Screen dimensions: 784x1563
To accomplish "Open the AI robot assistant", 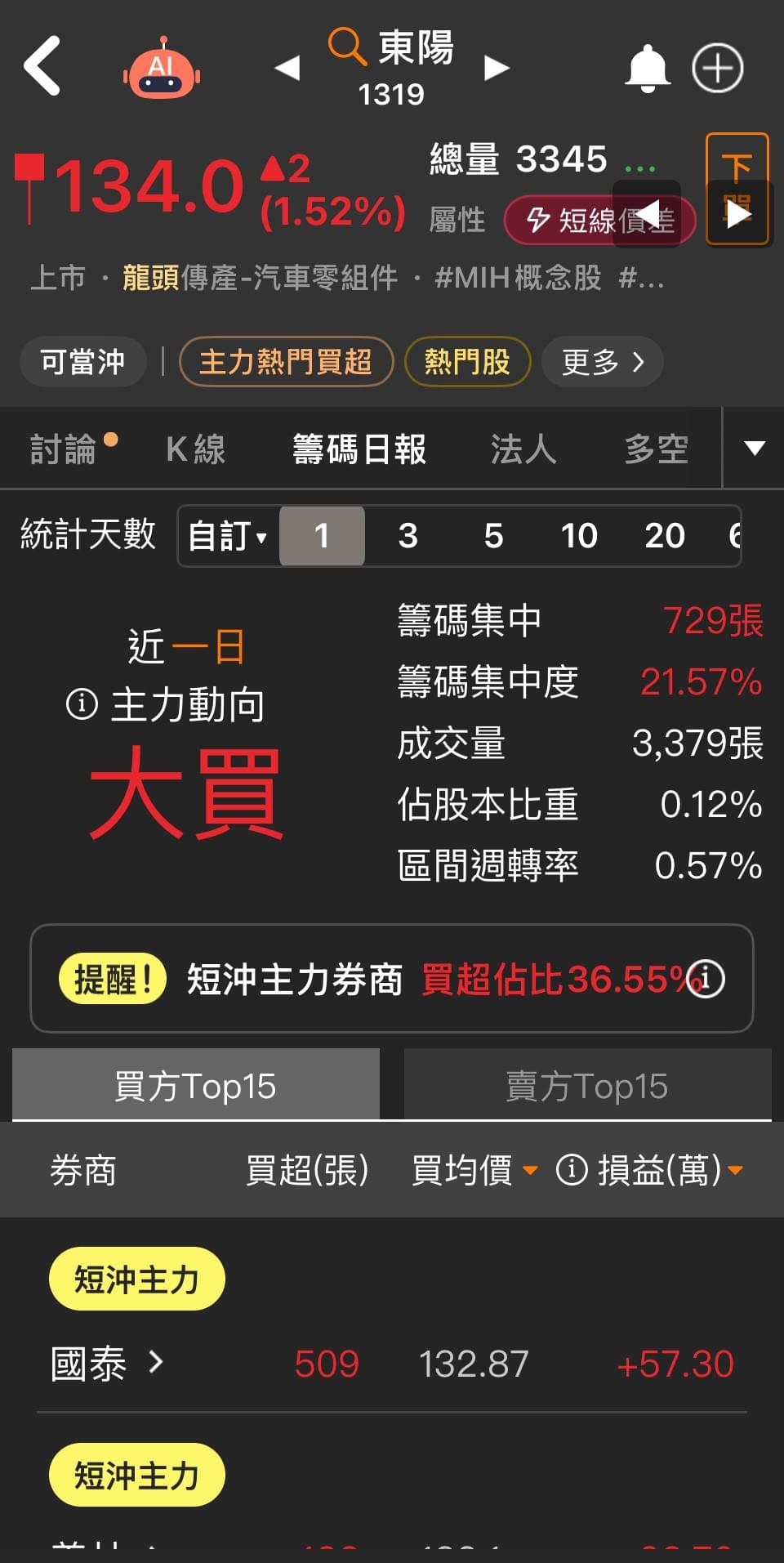I will [162, 69].
